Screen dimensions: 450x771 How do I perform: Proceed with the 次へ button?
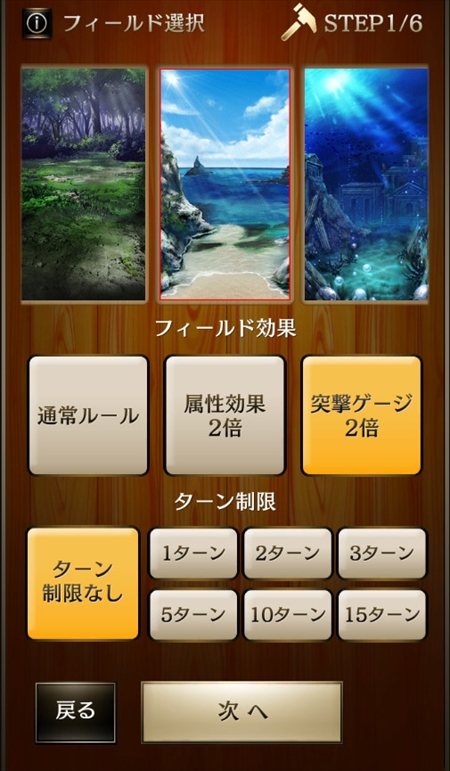(241, 712)
